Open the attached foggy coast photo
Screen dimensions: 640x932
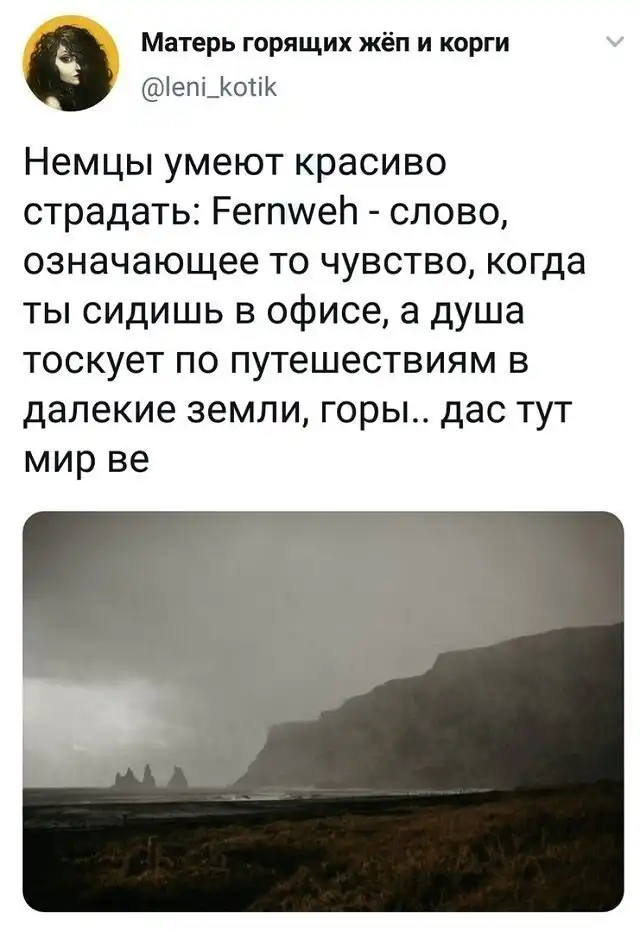(322, 710)
